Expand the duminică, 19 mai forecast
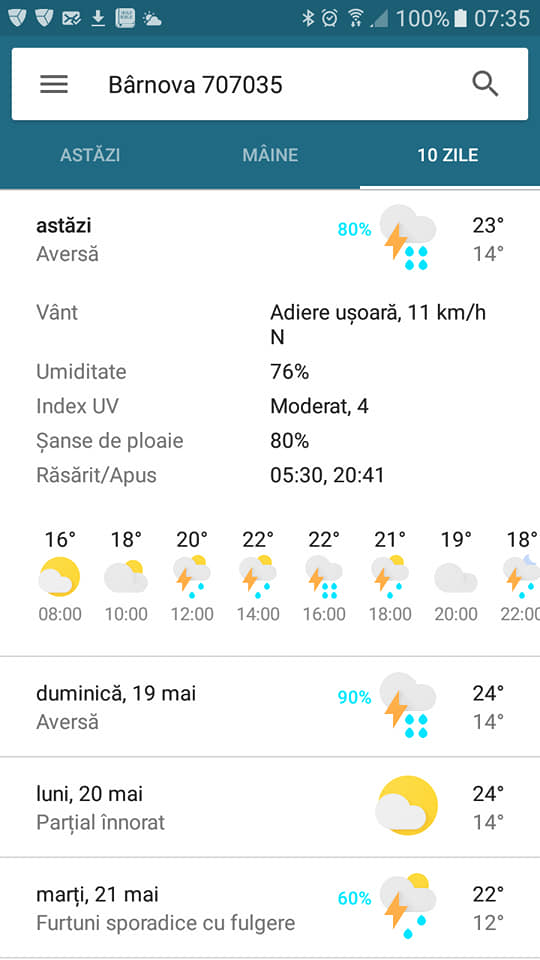540x960 pixels. point(270,707)
